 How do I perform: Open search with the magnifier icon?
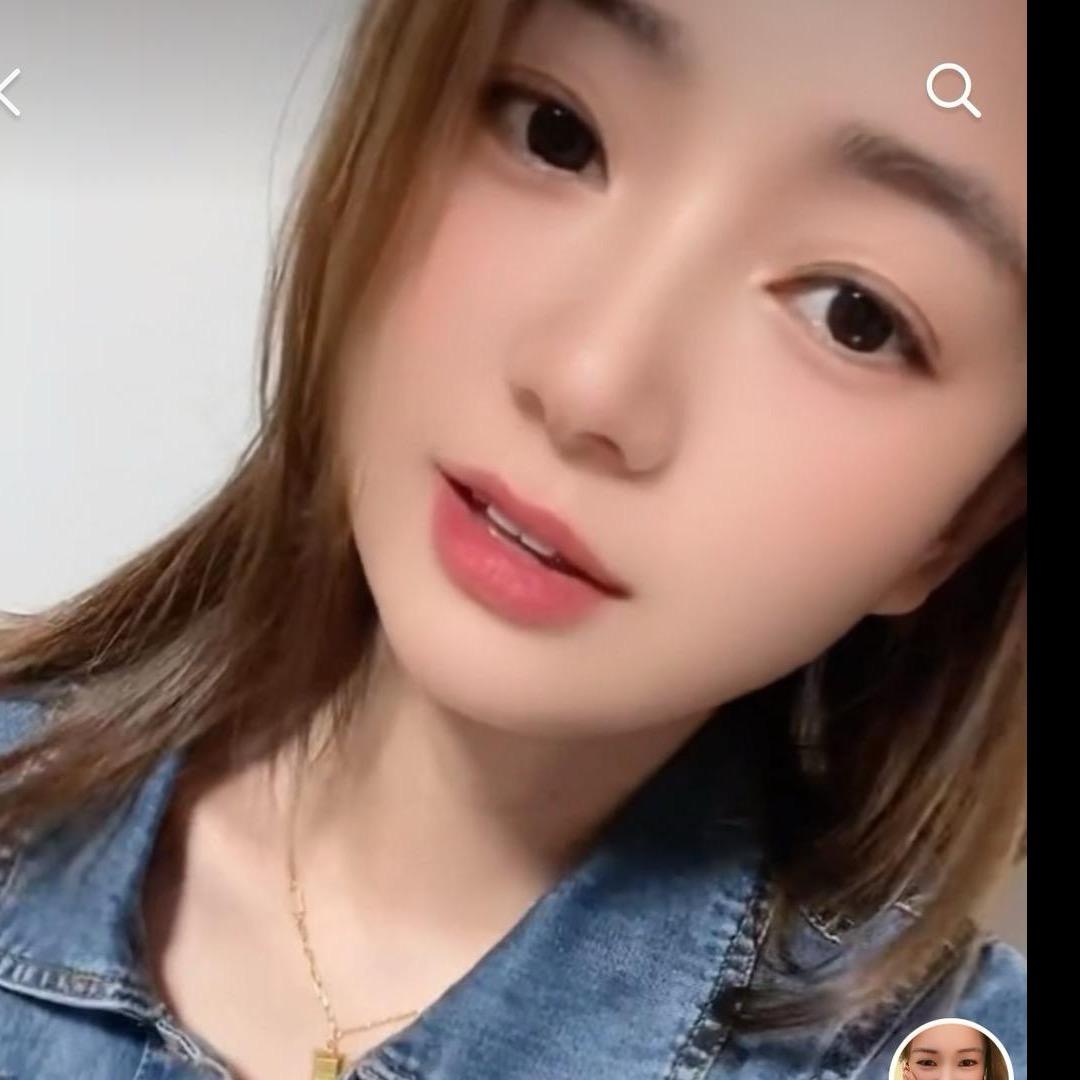coord(952,90)
